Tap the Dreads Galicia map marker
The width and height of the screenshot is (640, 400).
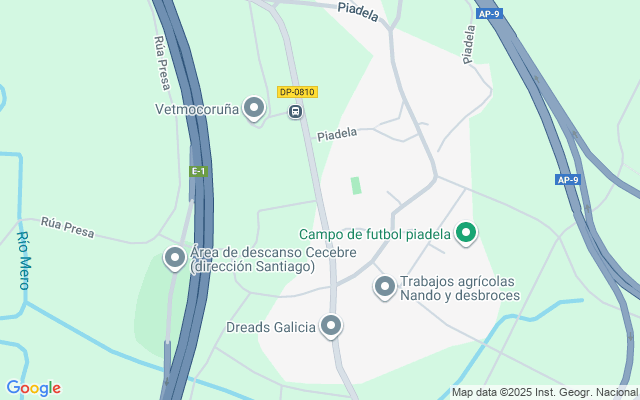click(331, 326)
